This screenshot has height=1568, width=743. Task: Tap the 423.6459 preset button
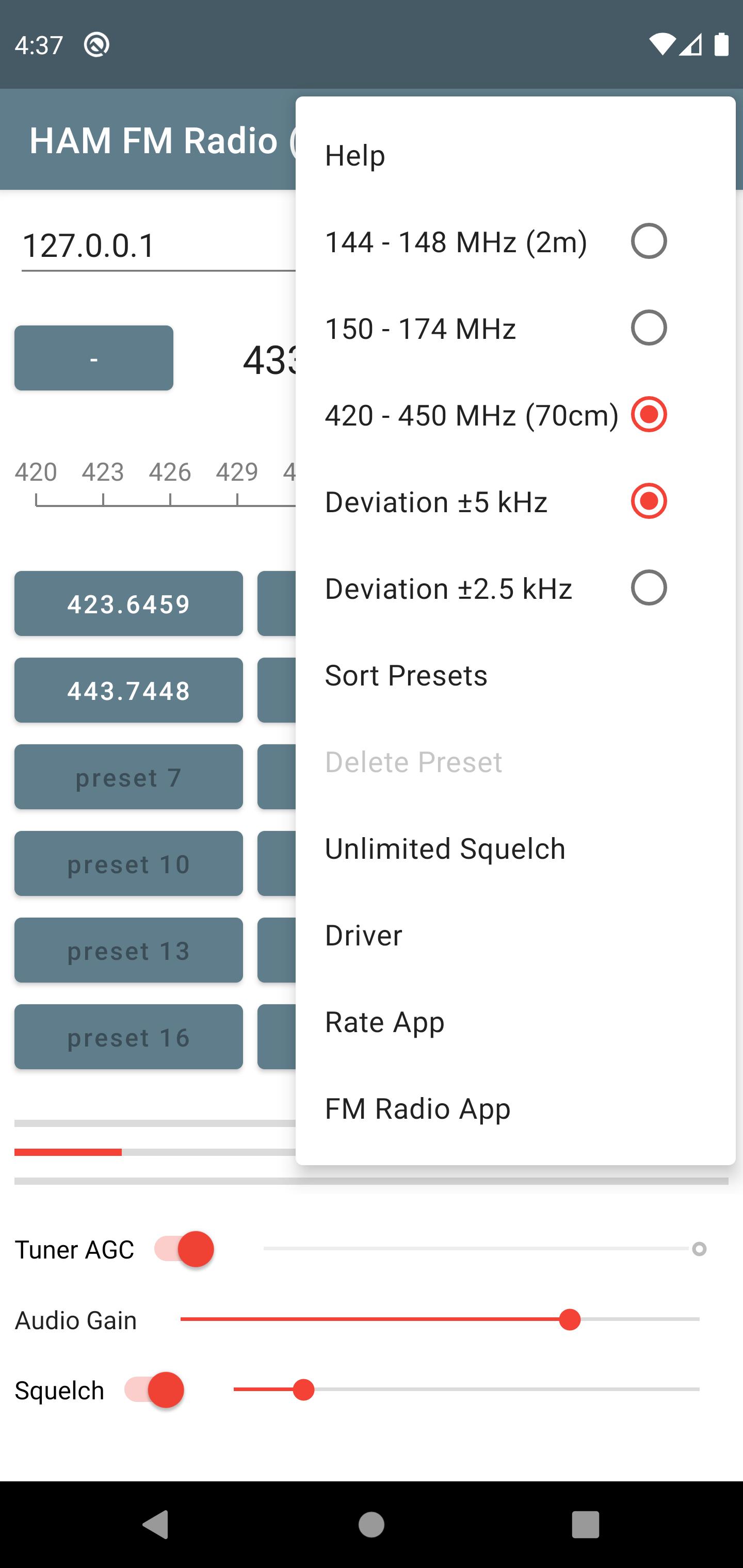128,603
